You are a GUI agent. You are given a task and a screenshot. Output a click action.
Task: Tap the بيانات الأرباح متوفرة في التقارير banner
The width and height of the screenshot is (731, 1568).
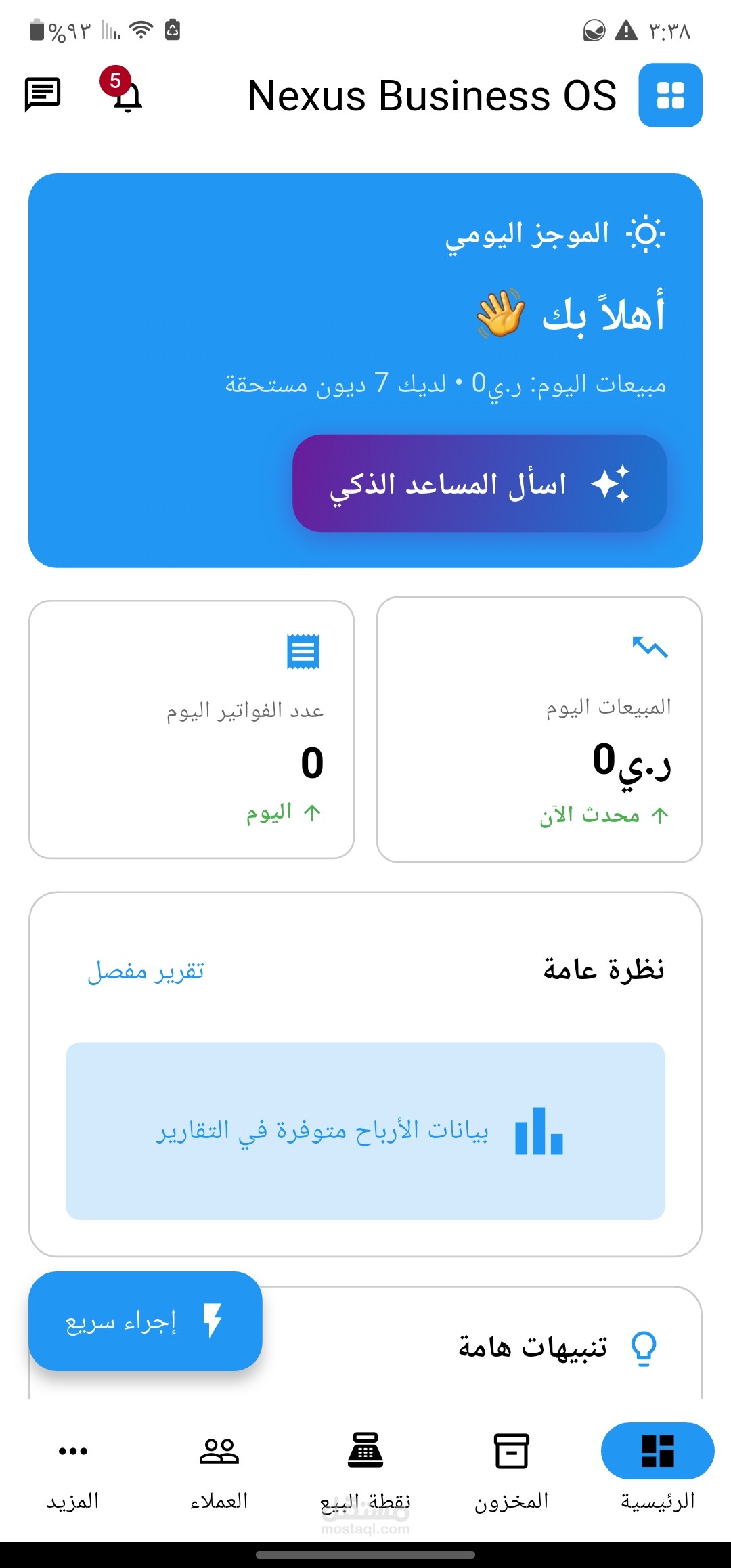tap(365, 1131)
